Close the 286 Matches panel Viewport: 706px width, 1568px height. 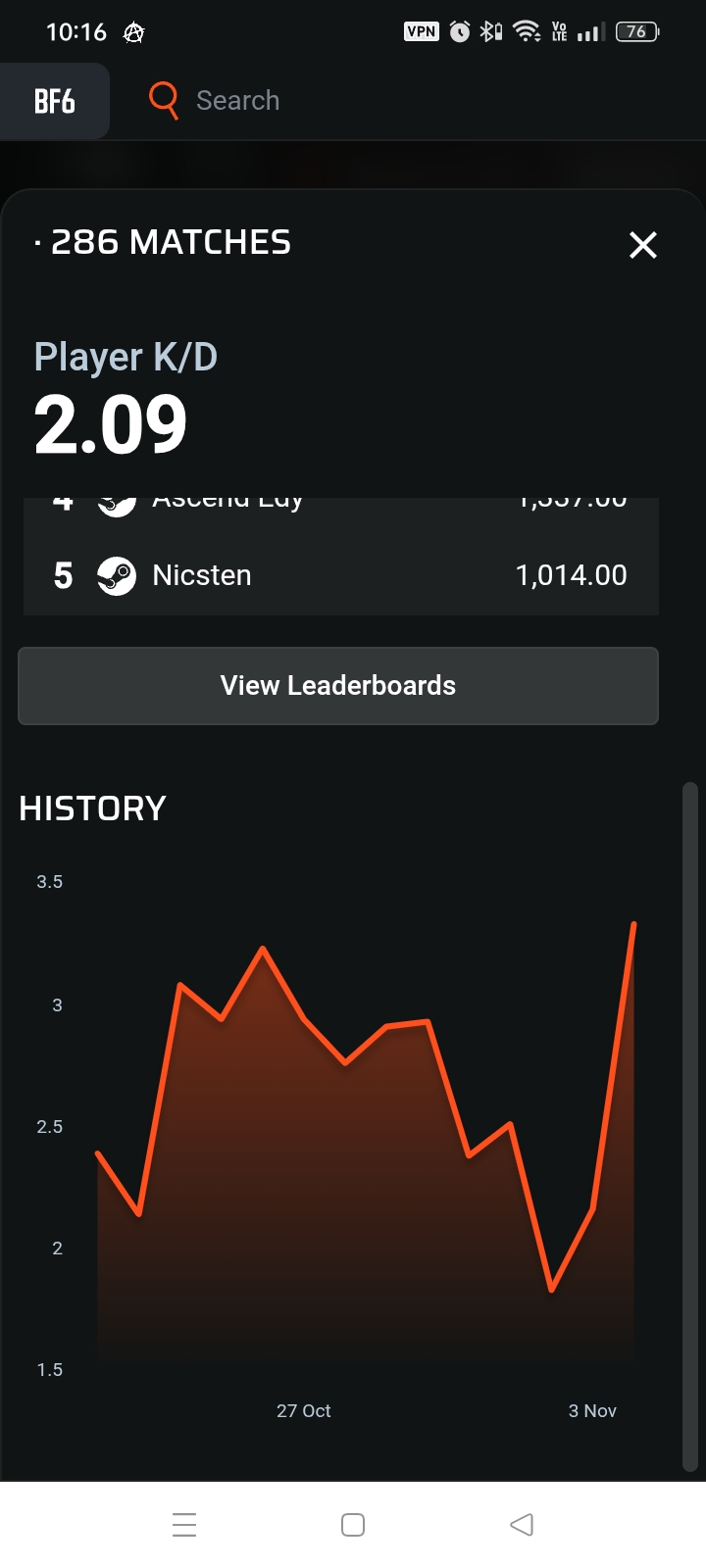[642, 245]
